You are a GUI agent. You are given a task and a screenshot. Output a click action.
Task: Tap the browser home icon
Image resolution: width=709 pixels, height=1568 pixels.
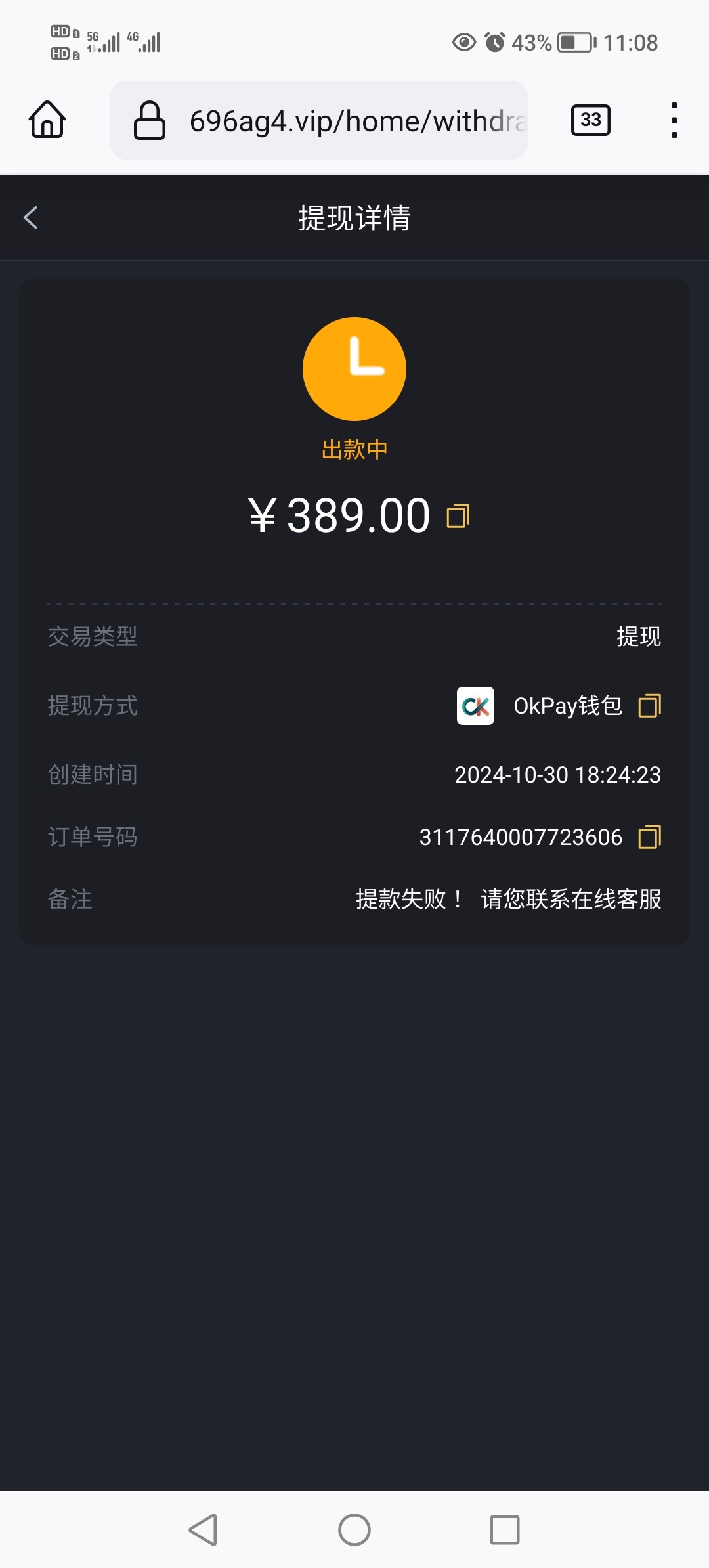coord(47,120)
